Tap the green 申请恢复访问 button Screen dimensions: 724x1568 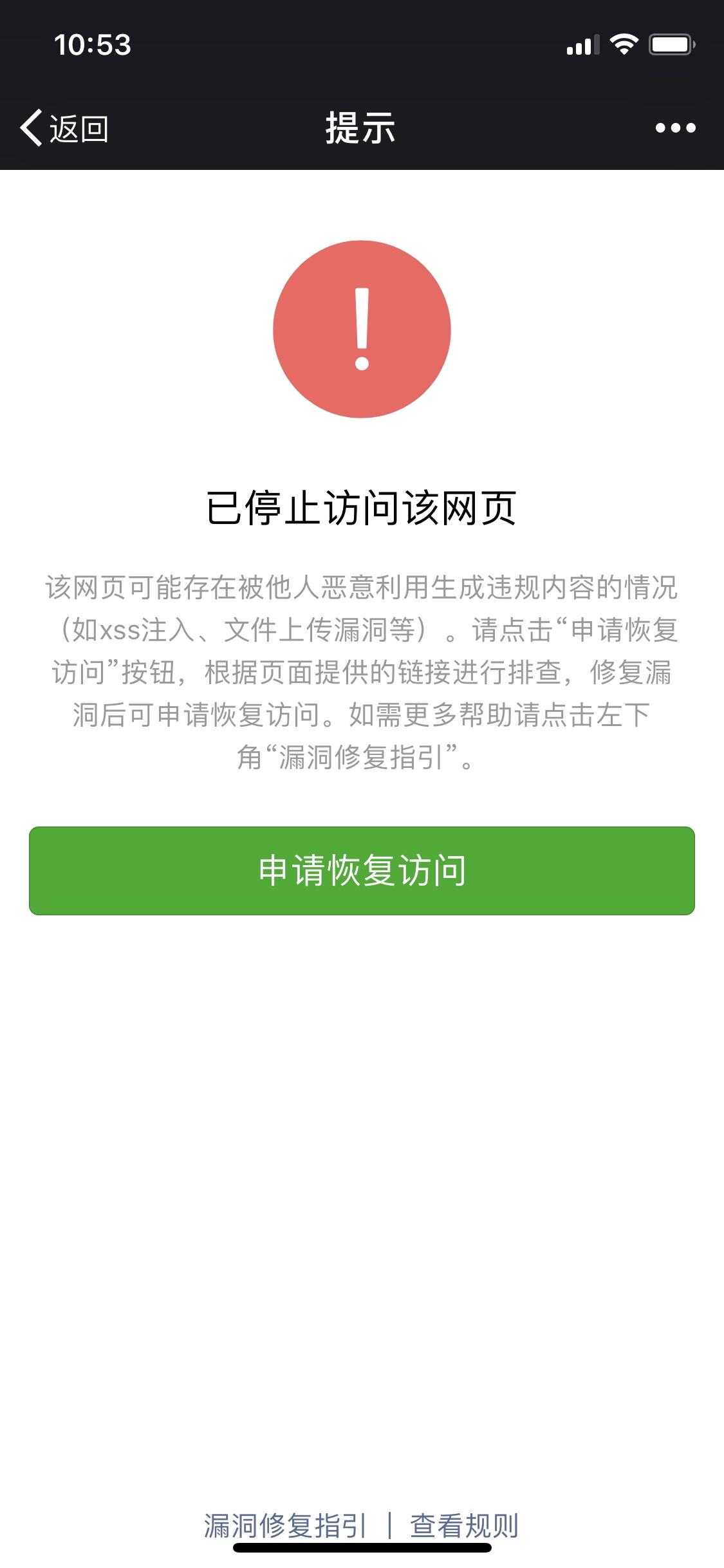pyautogui.click(x=362, y=870)
